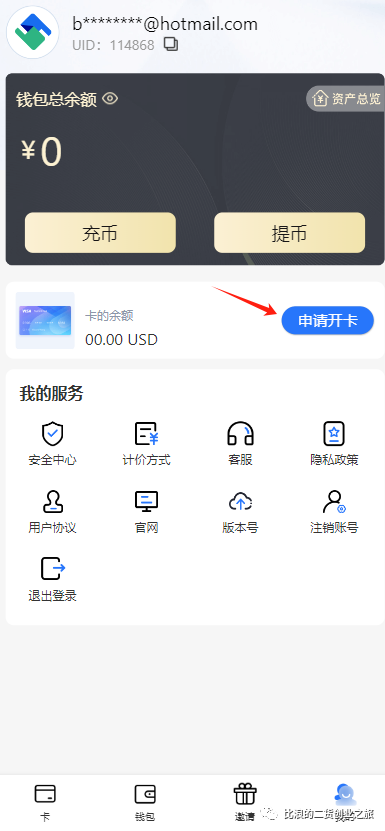Switch to the 钱包 wallet tab
The image size is (385, 831).
(x=145, y=803)
